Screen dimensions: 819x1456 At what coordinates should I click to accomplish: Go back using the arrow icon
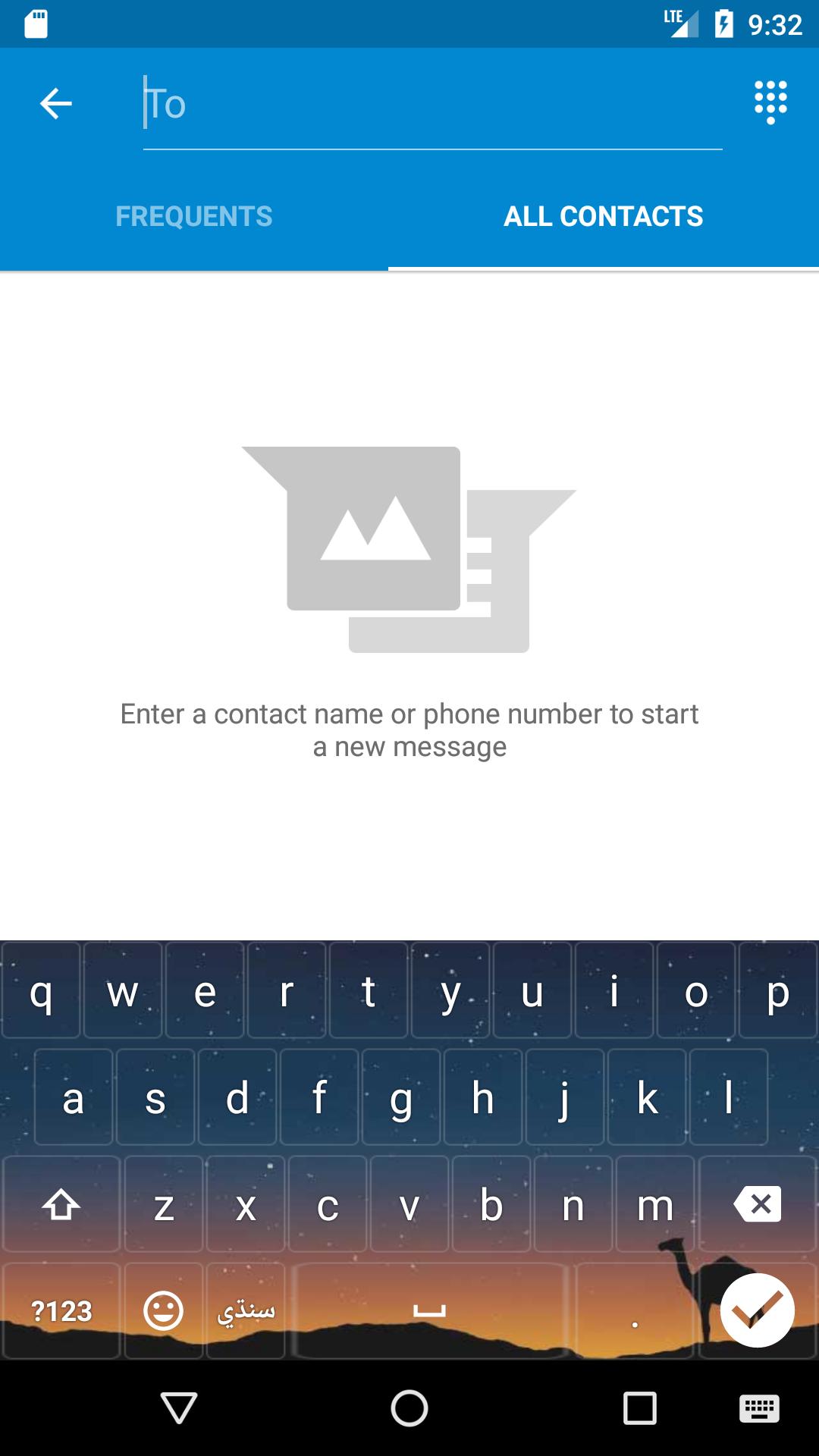(x=55, y=104)
